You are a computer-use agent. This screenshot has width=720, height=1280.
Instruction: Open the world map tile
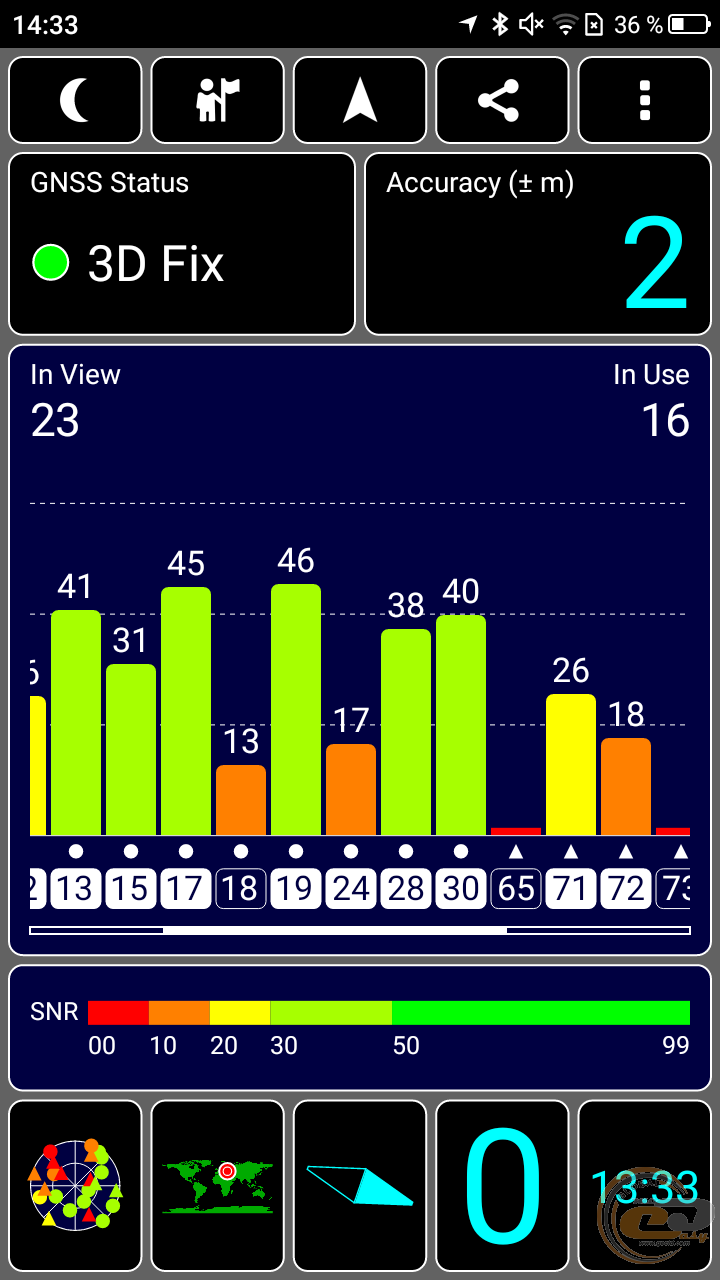pyautogui.click(x=217, y=1186)
